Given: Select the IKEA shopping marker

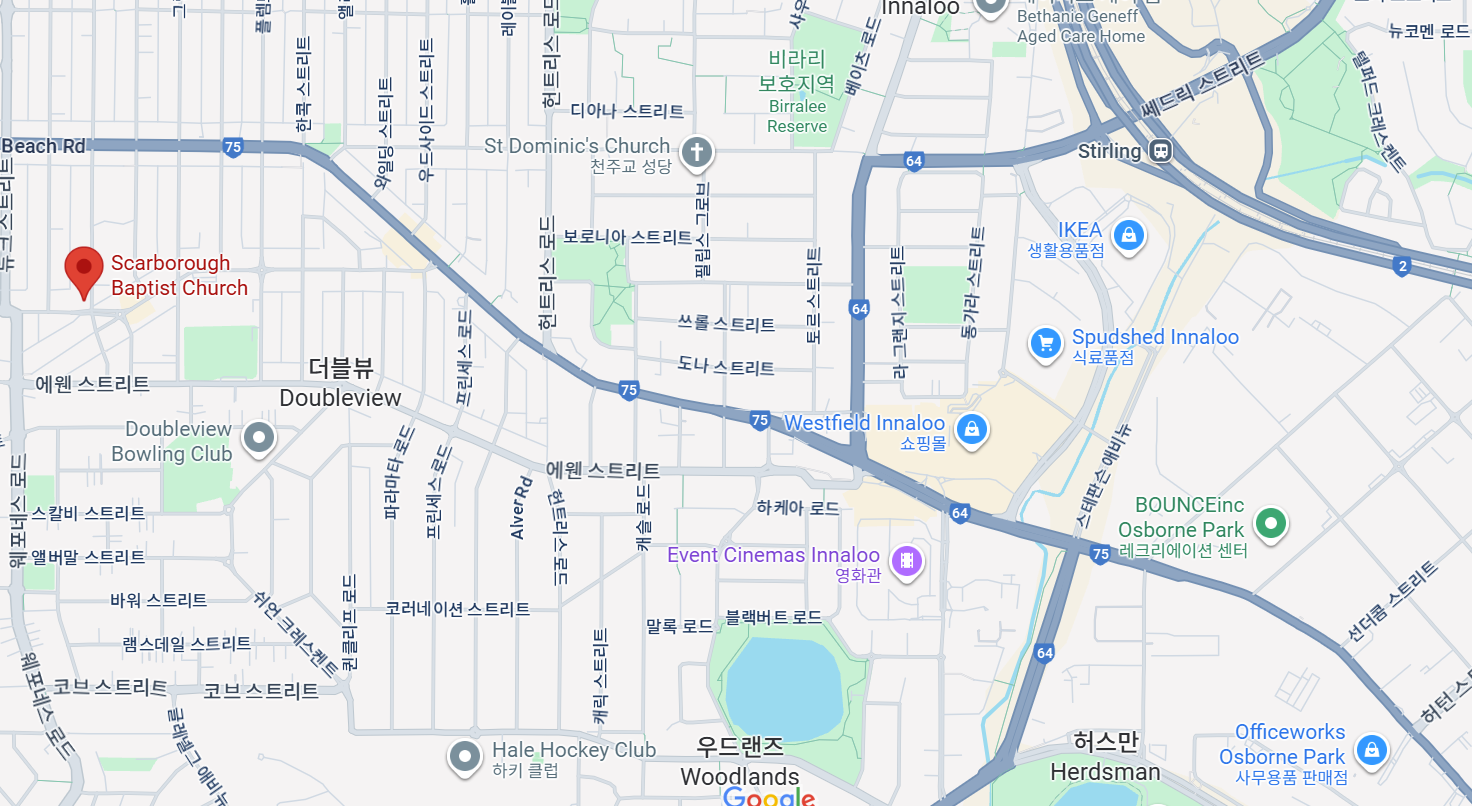Looking at the screenshot, I should [1128, 236].
